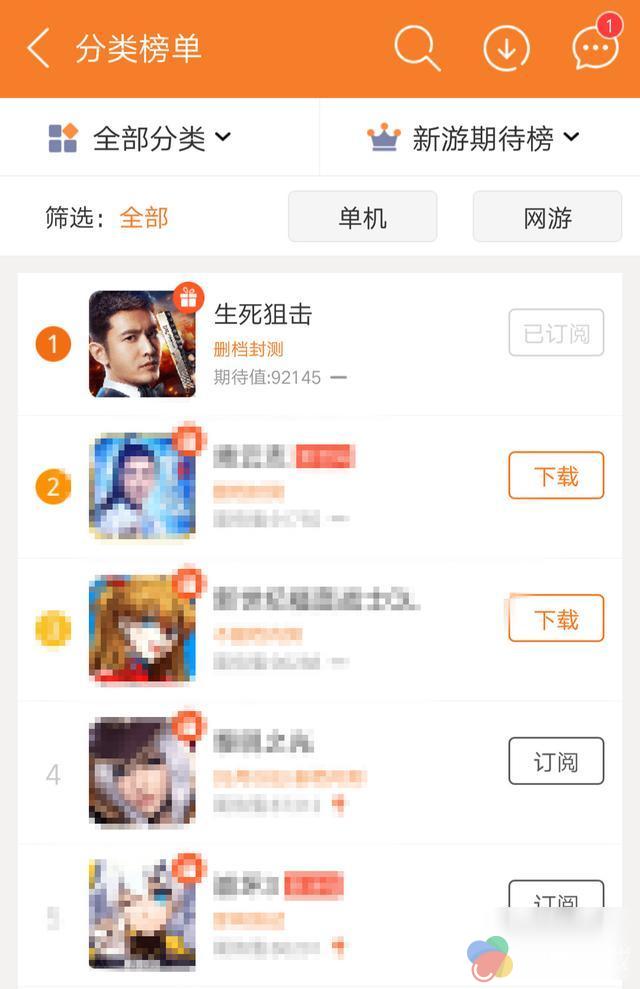This screenshot has width=640, height=989.
Task: Subscribe to the fourth-ranked game
Action: [556, 761]
